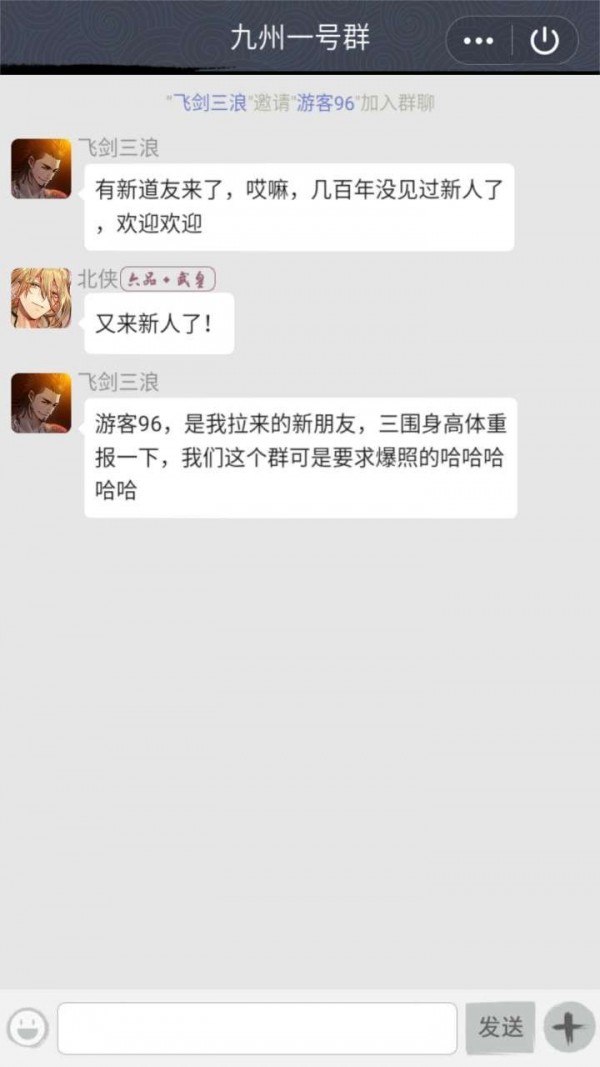Open the three-dot overflow menu
The width and height of the screenshot is (600, 1067).
tap(480, 41)
